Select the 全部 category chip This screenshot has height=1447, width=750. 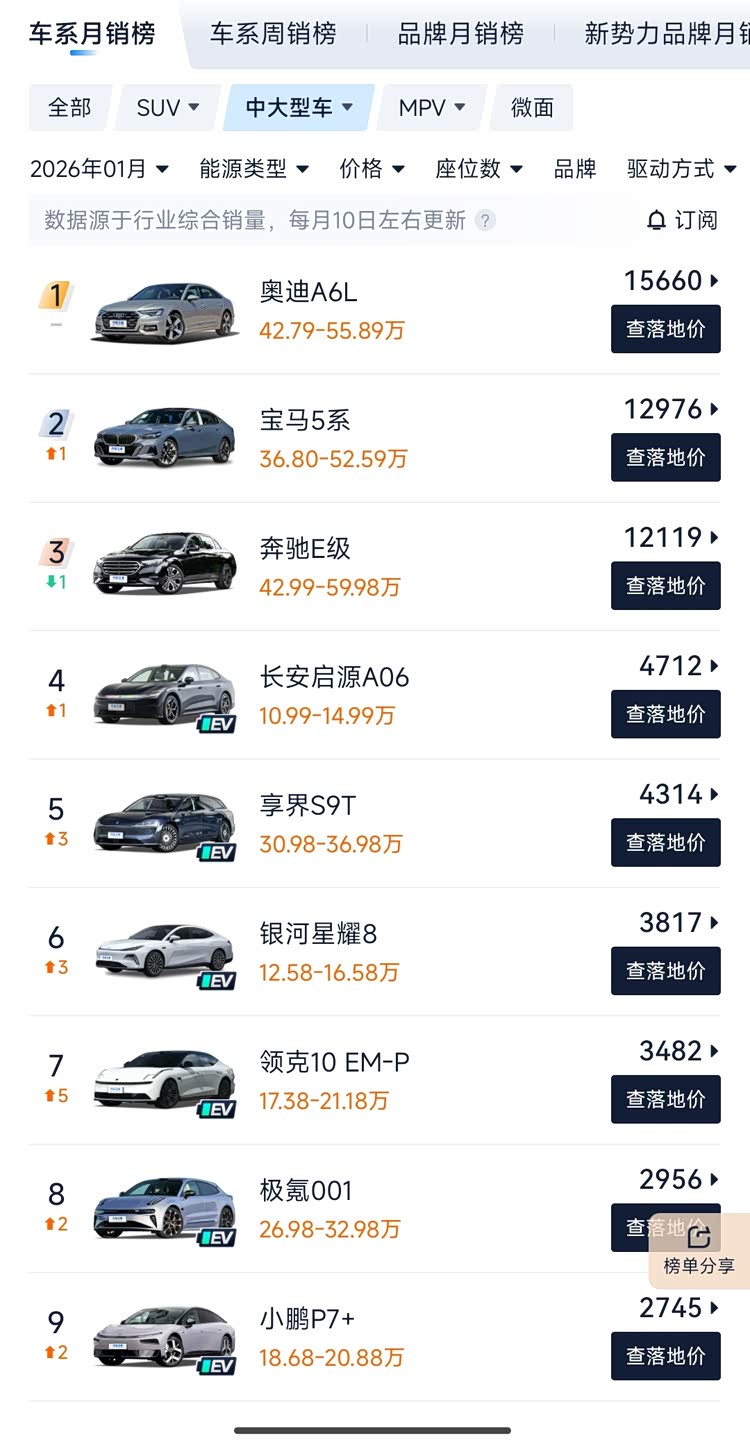[69, 108]
